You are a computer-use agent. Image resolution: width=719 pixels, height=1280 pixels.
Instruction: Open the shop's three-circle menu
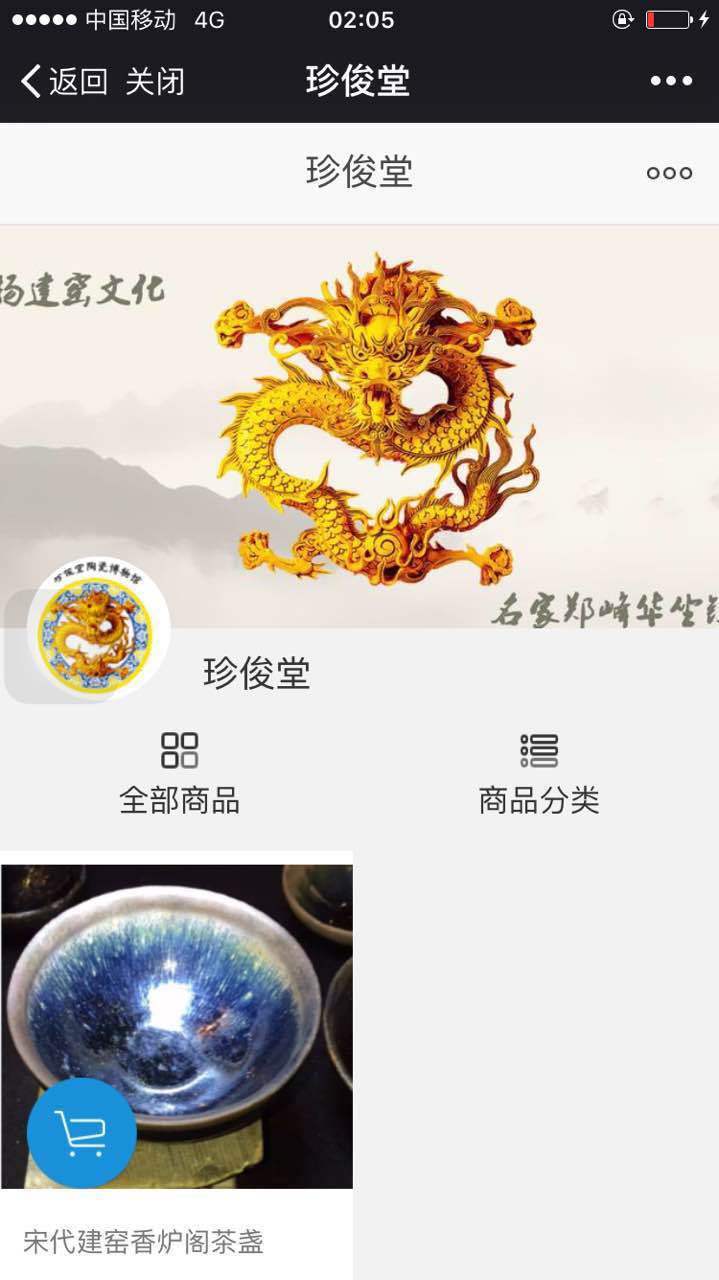[x=669, y=173]
